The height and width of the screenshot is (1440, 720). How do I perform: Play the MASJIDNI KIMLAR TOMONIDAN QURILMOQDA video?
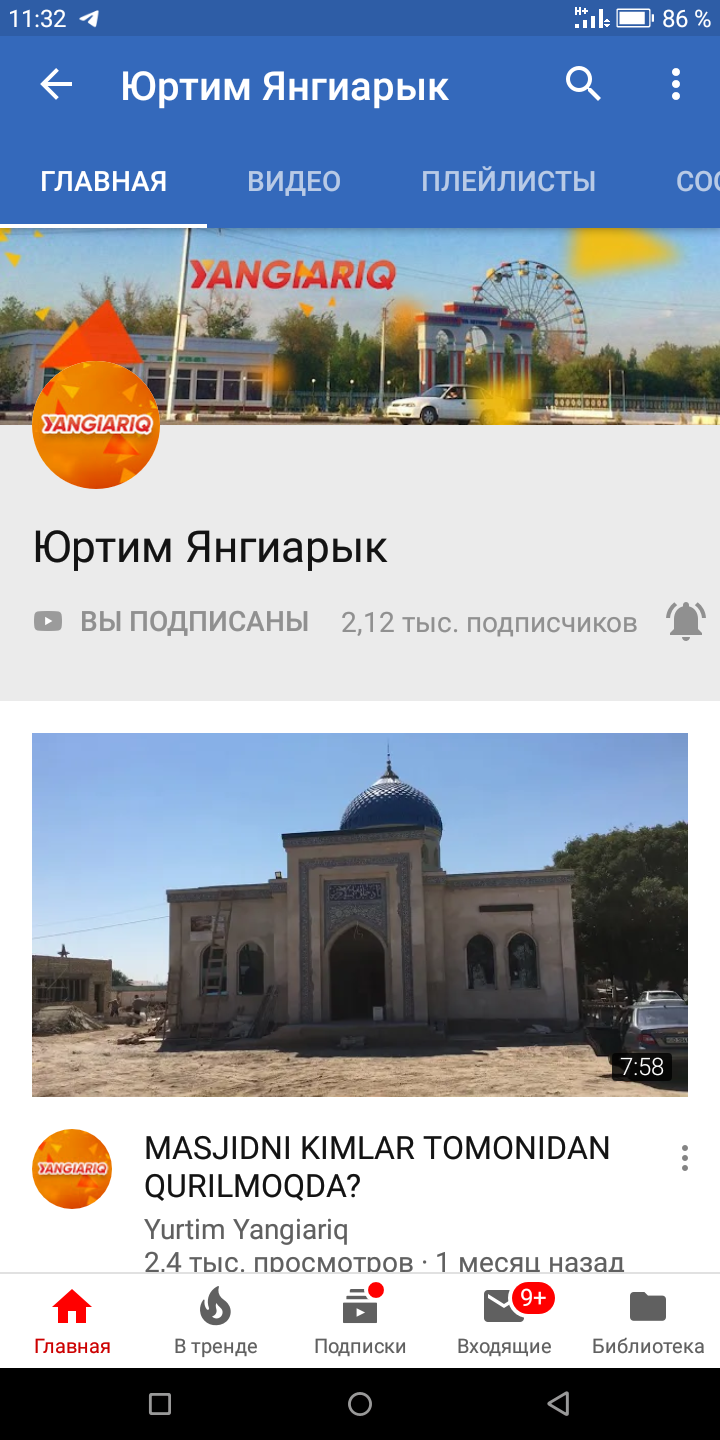pos(360,914)
